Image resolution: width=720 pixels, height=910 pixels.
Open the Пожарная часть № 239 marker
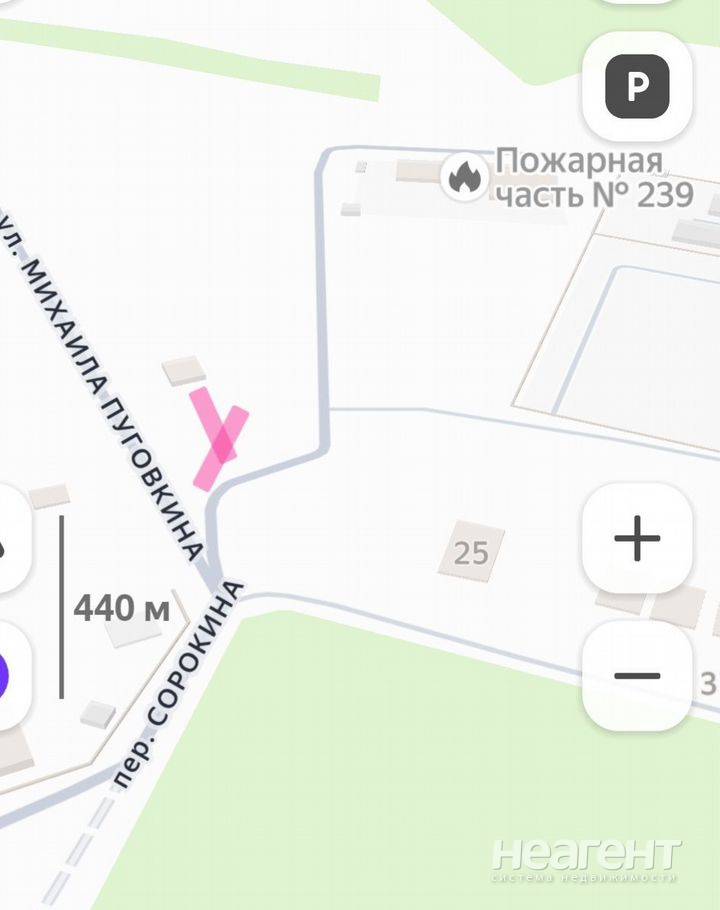(x=464, y=178)
